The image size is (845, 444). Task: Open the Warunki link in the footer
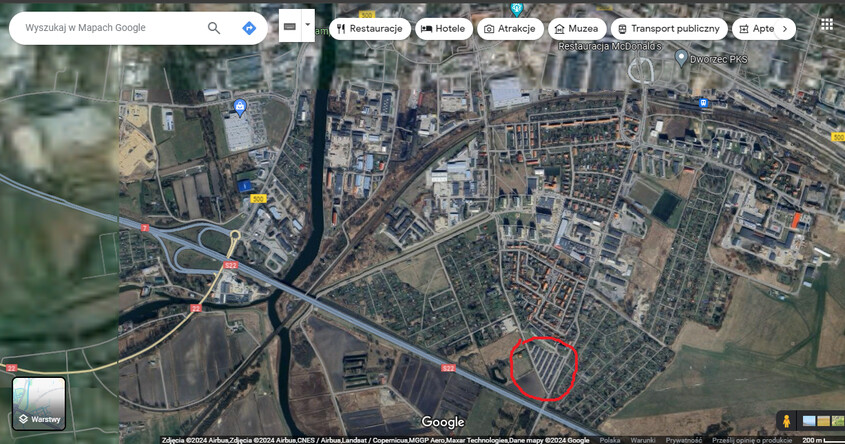click(x=642, y=440)
